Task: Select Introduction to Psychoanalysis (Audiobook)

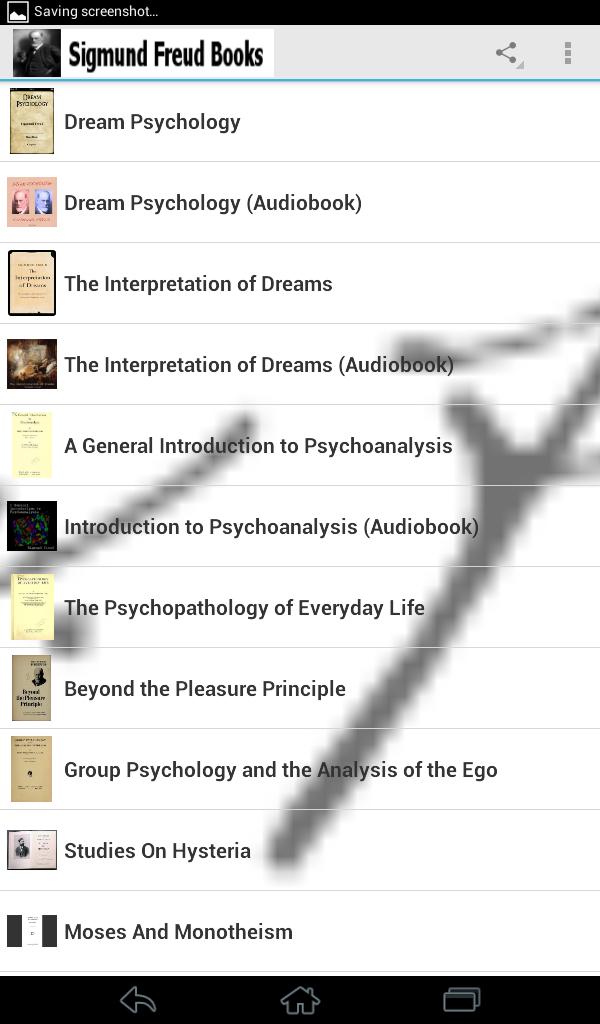Action: click(x=271, y=527)
